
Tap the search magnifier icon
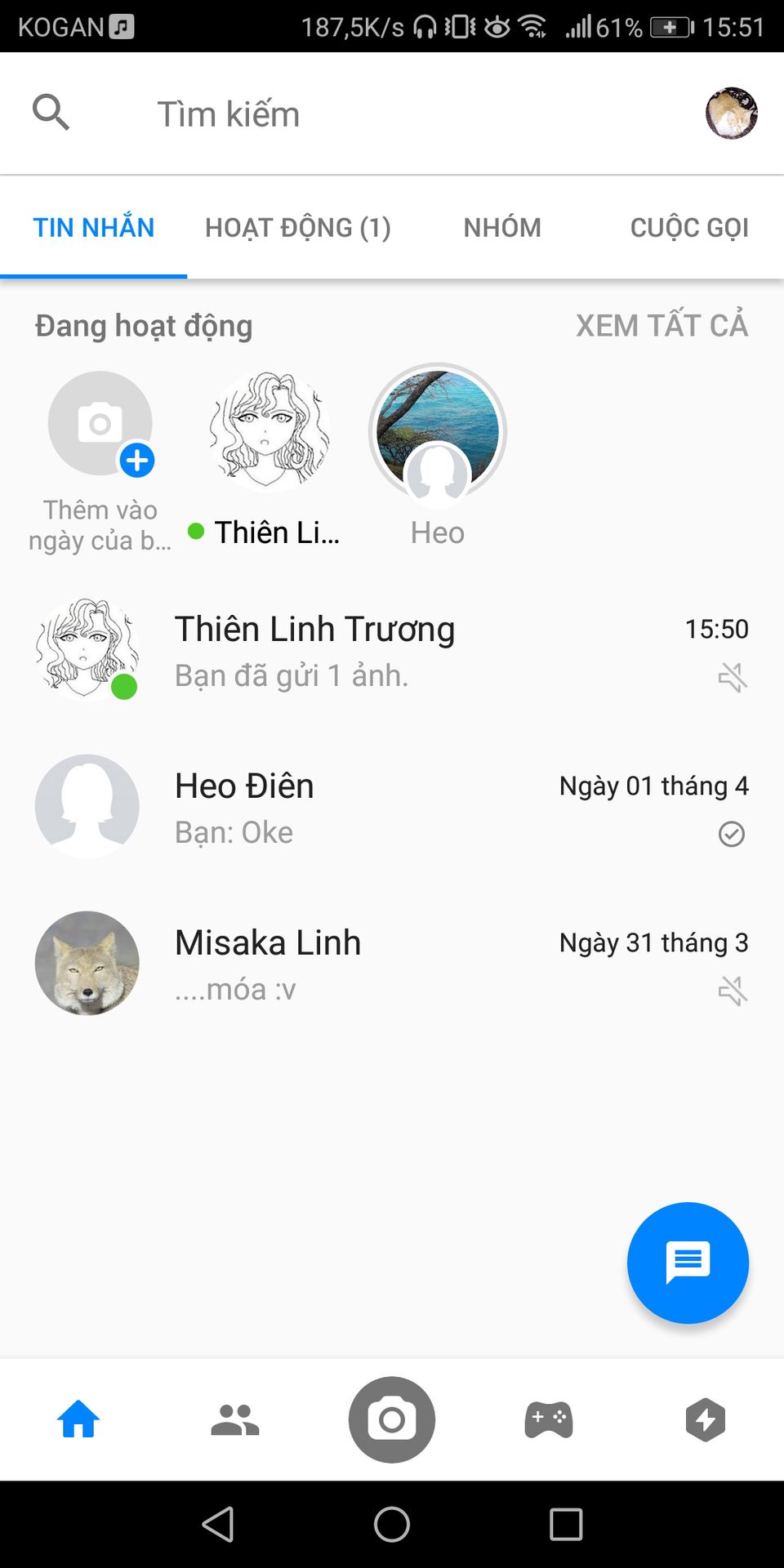(x=51, y=113)
